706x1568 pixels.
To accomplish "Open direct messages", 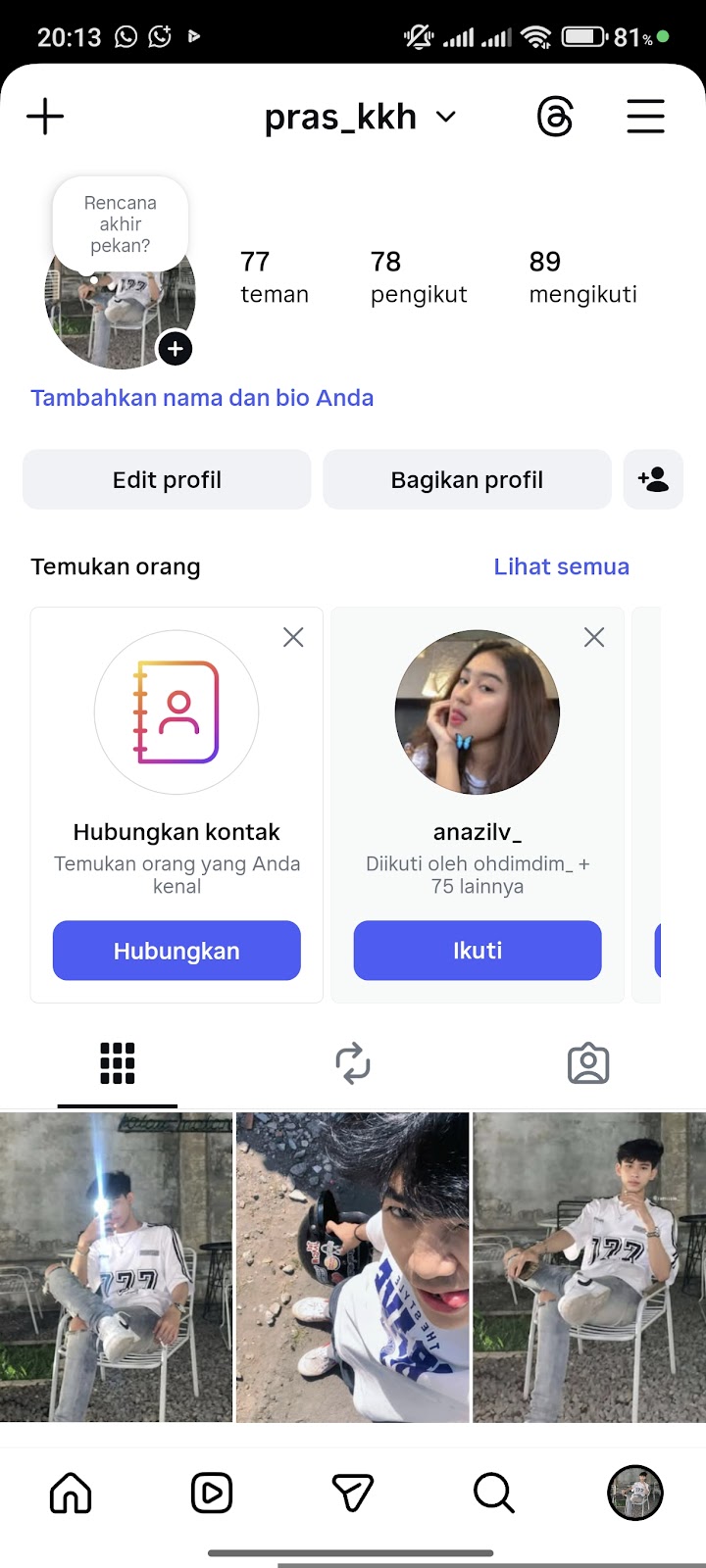I will pyautogui.click(x=353, y=1494).
